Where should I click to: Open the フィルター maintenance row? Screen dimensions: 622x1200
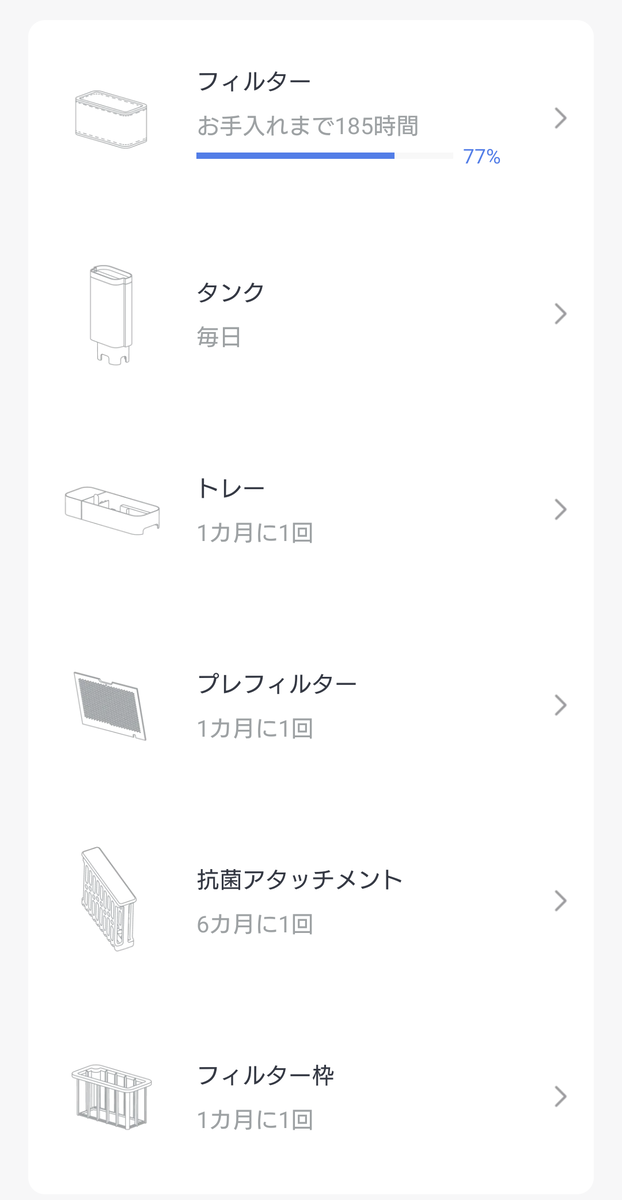click(311, 118)
